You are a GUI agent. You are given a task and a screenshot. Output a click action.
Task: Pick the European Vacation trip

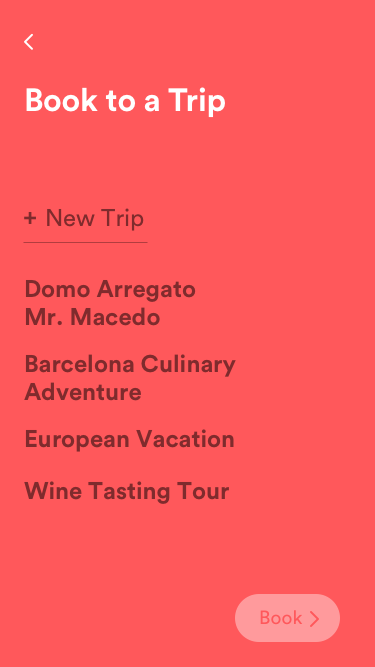(x=130, y=439)
